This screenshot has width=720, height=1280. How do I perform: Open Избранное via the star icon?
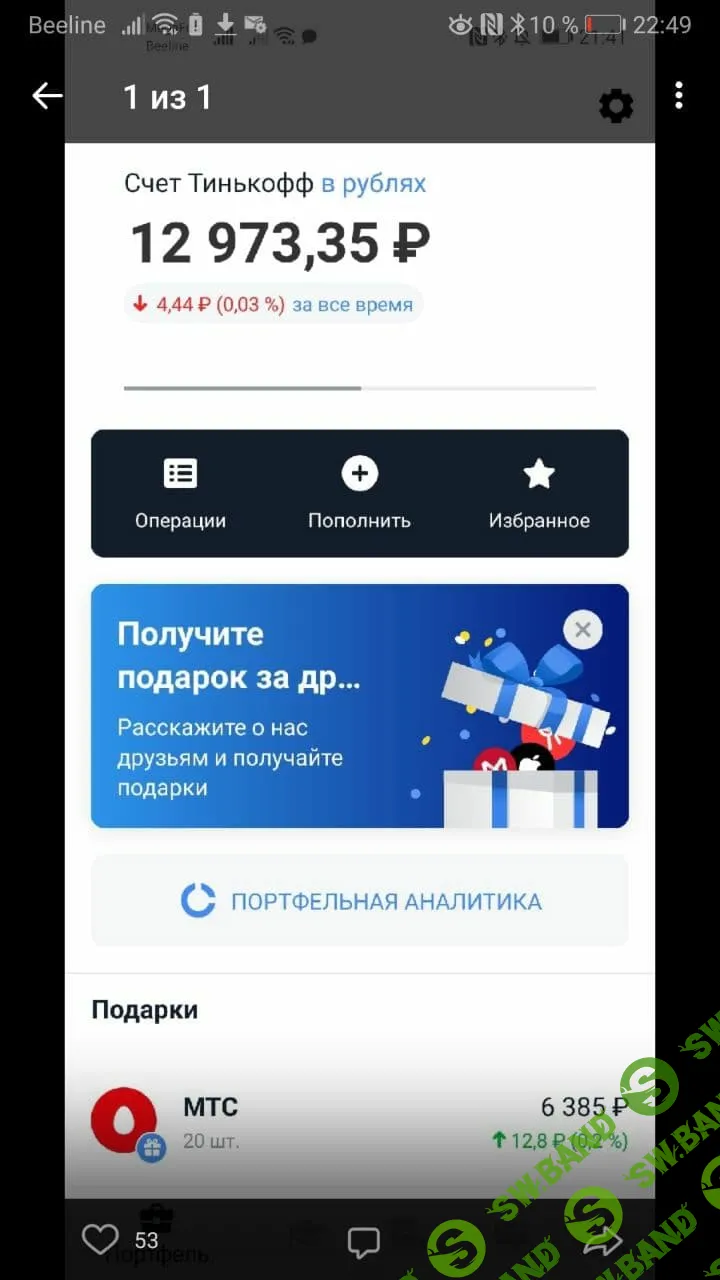pos(539,473)
